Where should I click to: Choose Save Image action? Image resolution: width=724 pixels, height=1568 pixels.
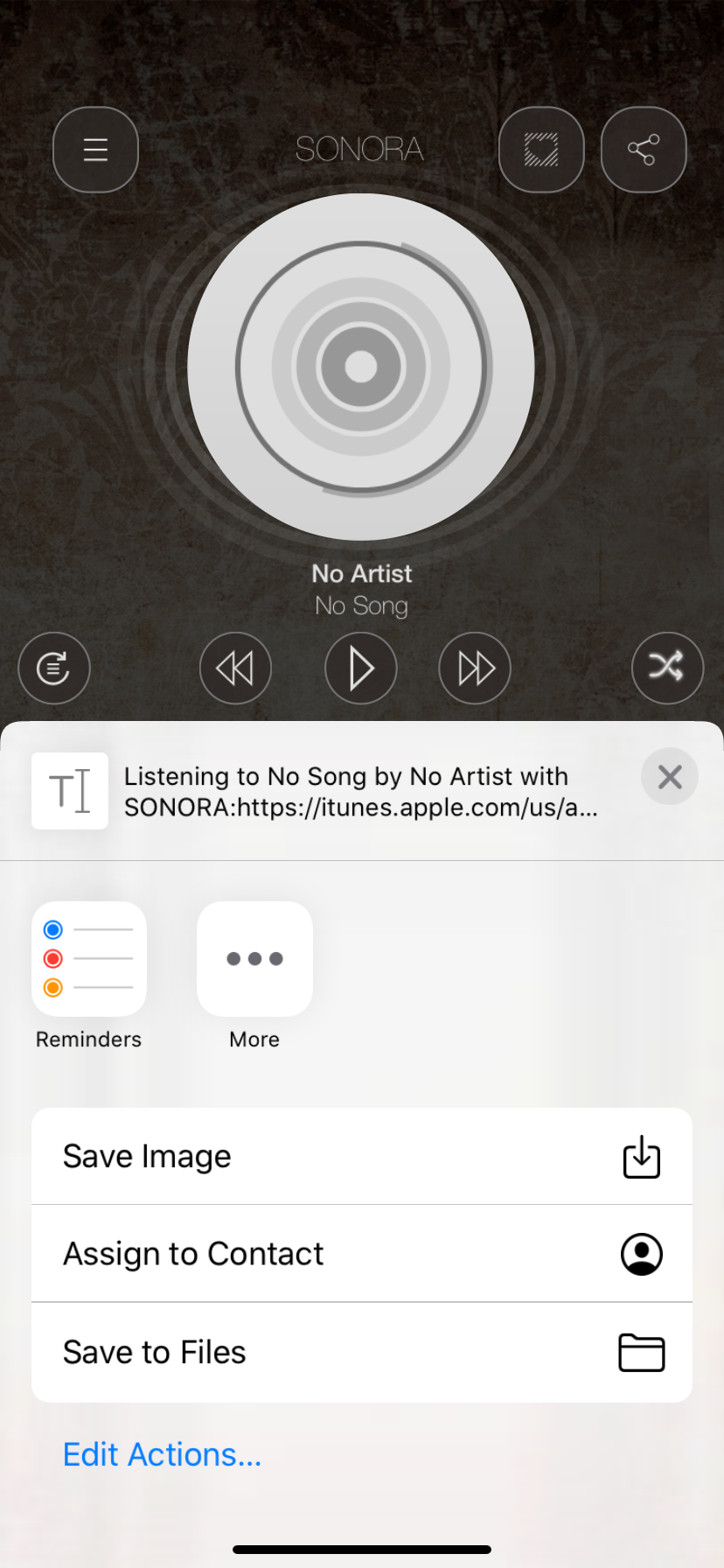(x=361, y=1157)
